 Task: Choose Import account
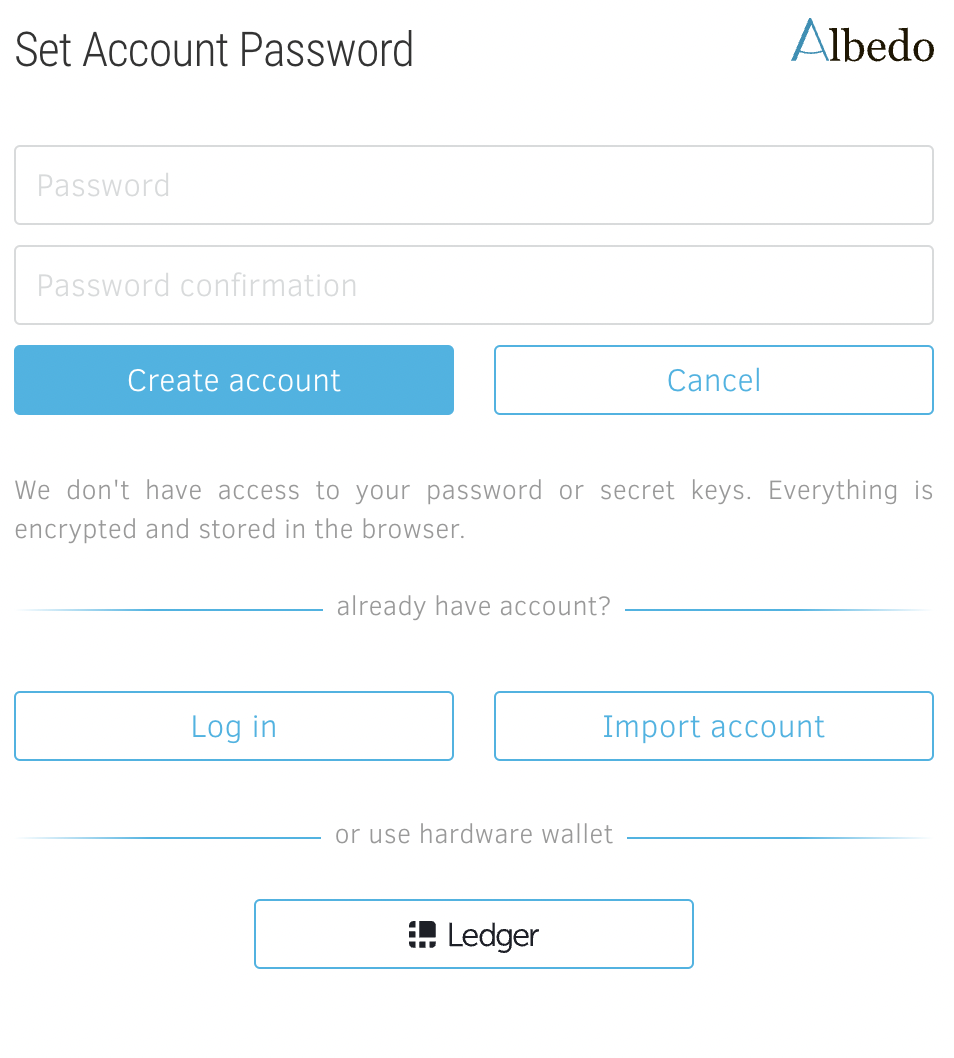tap(713, 726)
